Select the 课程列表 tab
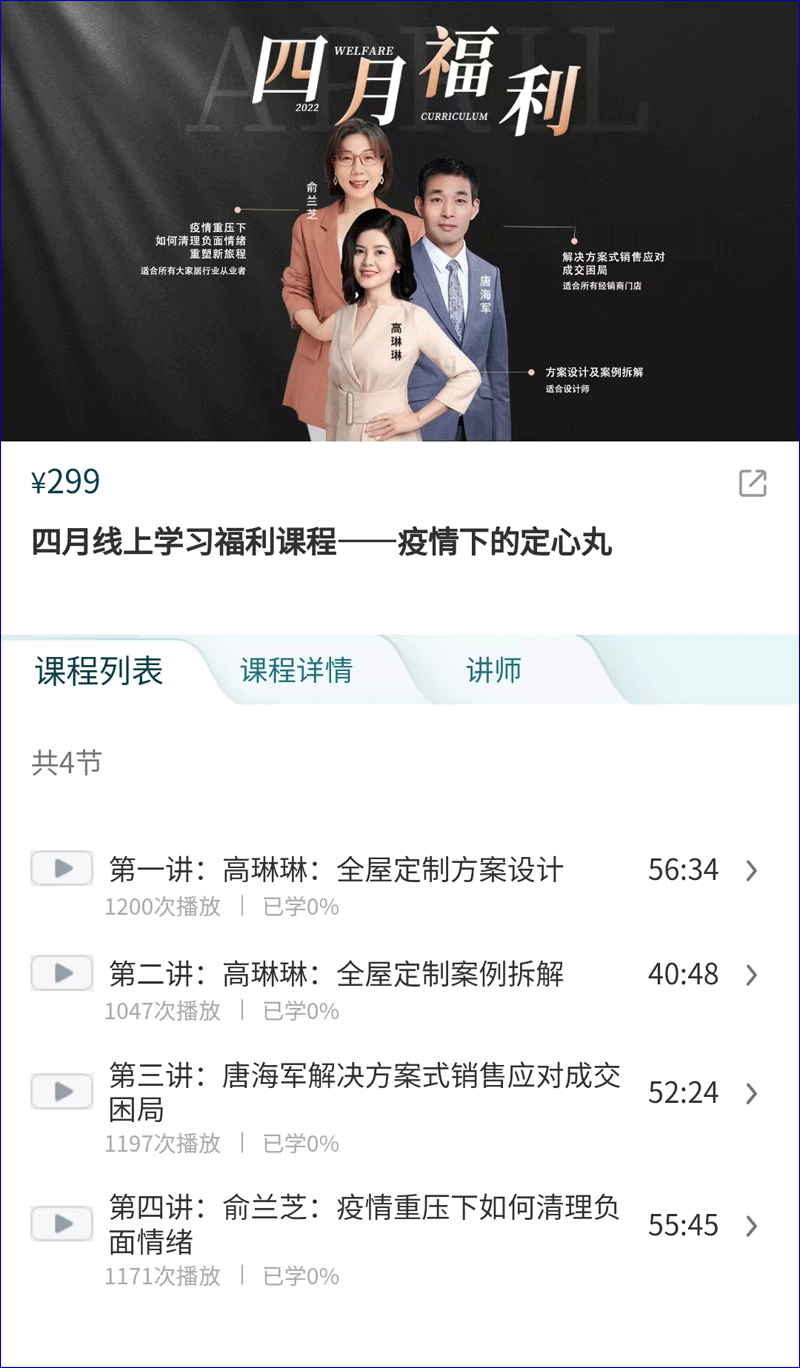 pos(99,670)
